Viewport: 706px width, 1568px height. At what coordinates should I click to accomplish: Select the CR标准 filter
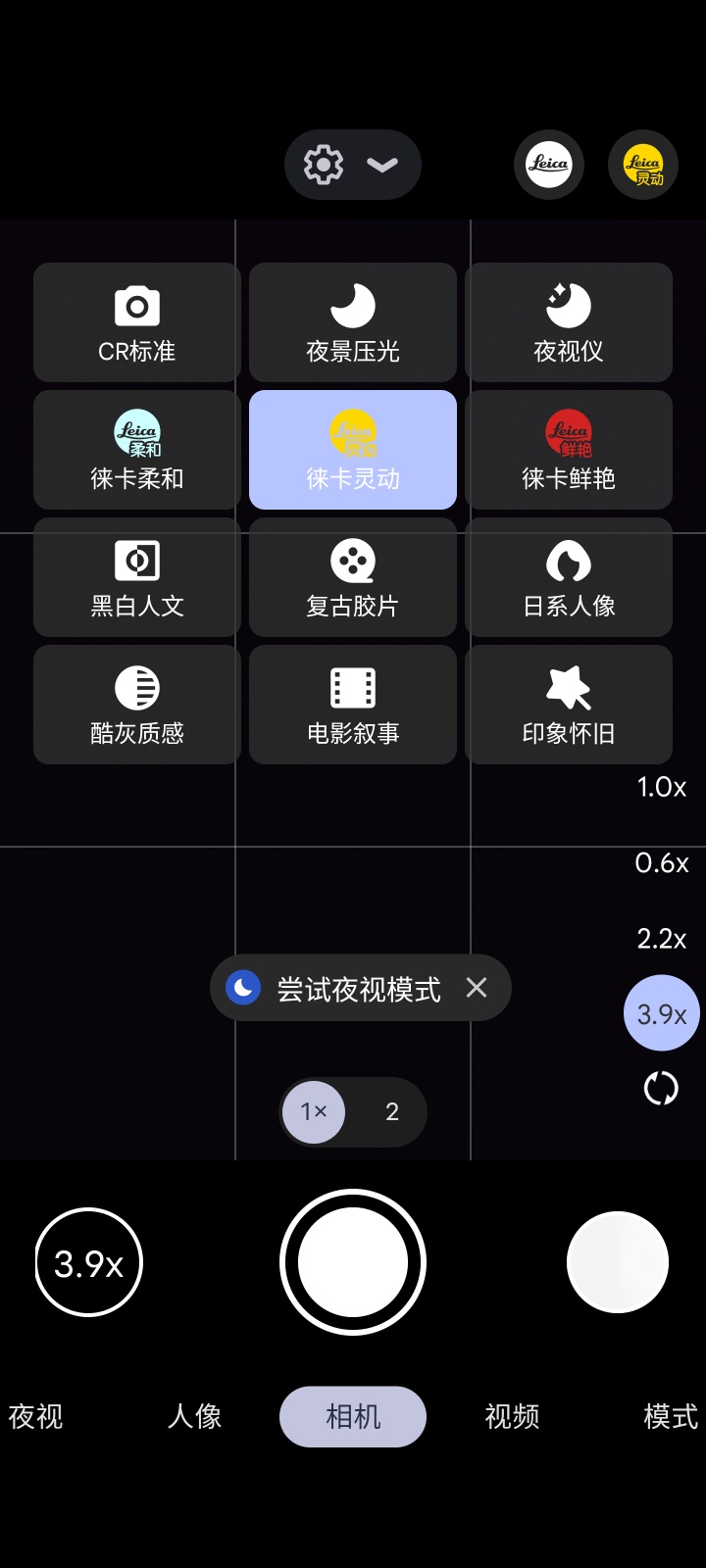pyautogui.click(x=137, y=322)
